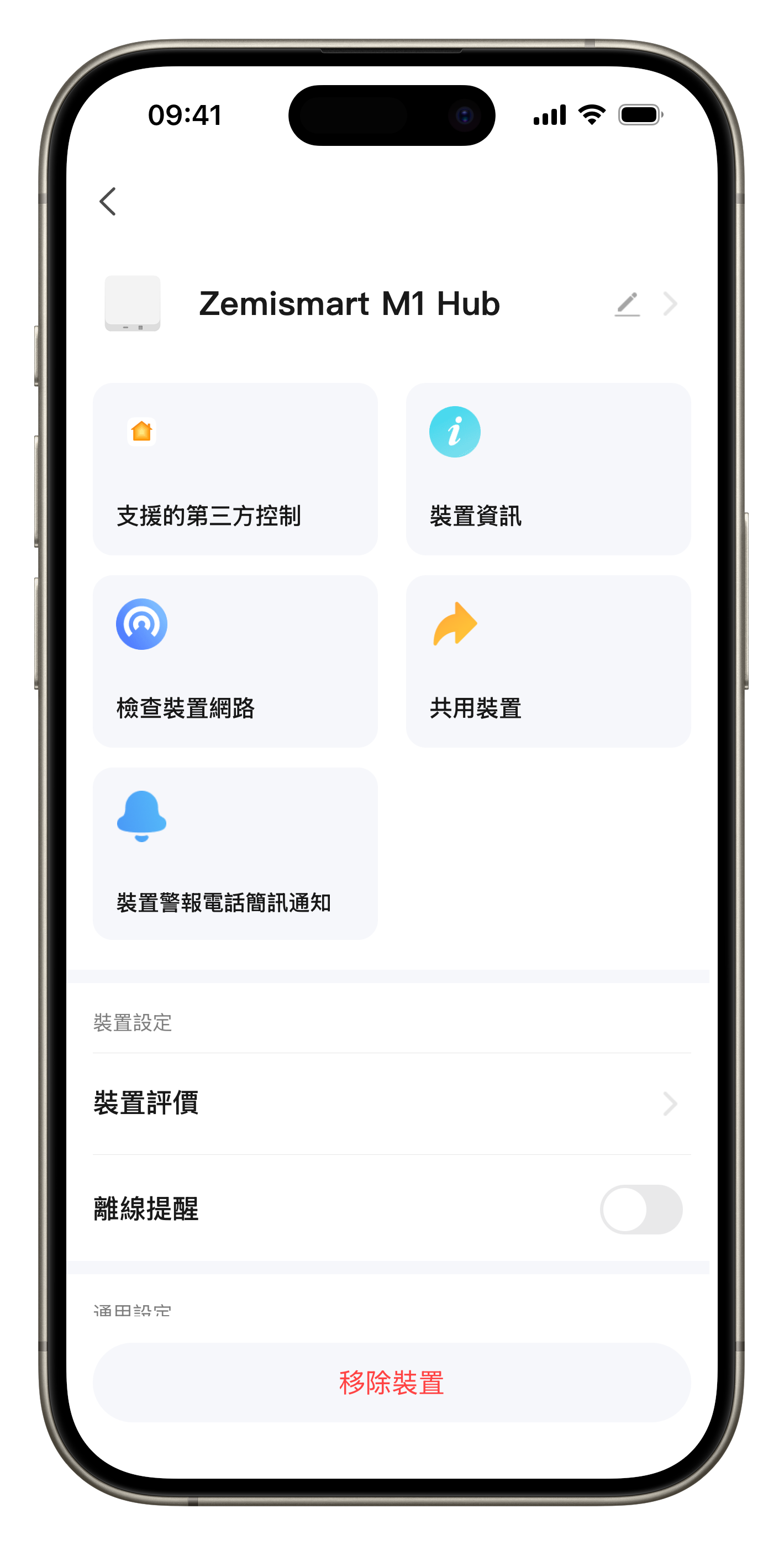Toggle the 離線提醒 switch
Screen dimensions: 784x1545
coord(641,1209)
